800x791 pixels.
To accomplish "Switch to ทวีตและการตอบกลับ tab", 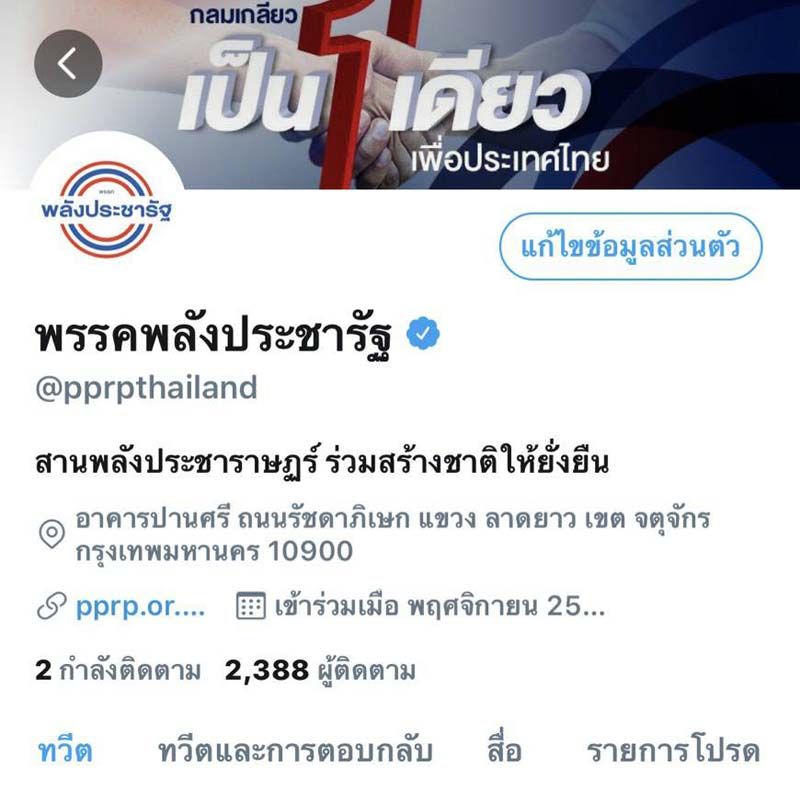I will point(295,750).
